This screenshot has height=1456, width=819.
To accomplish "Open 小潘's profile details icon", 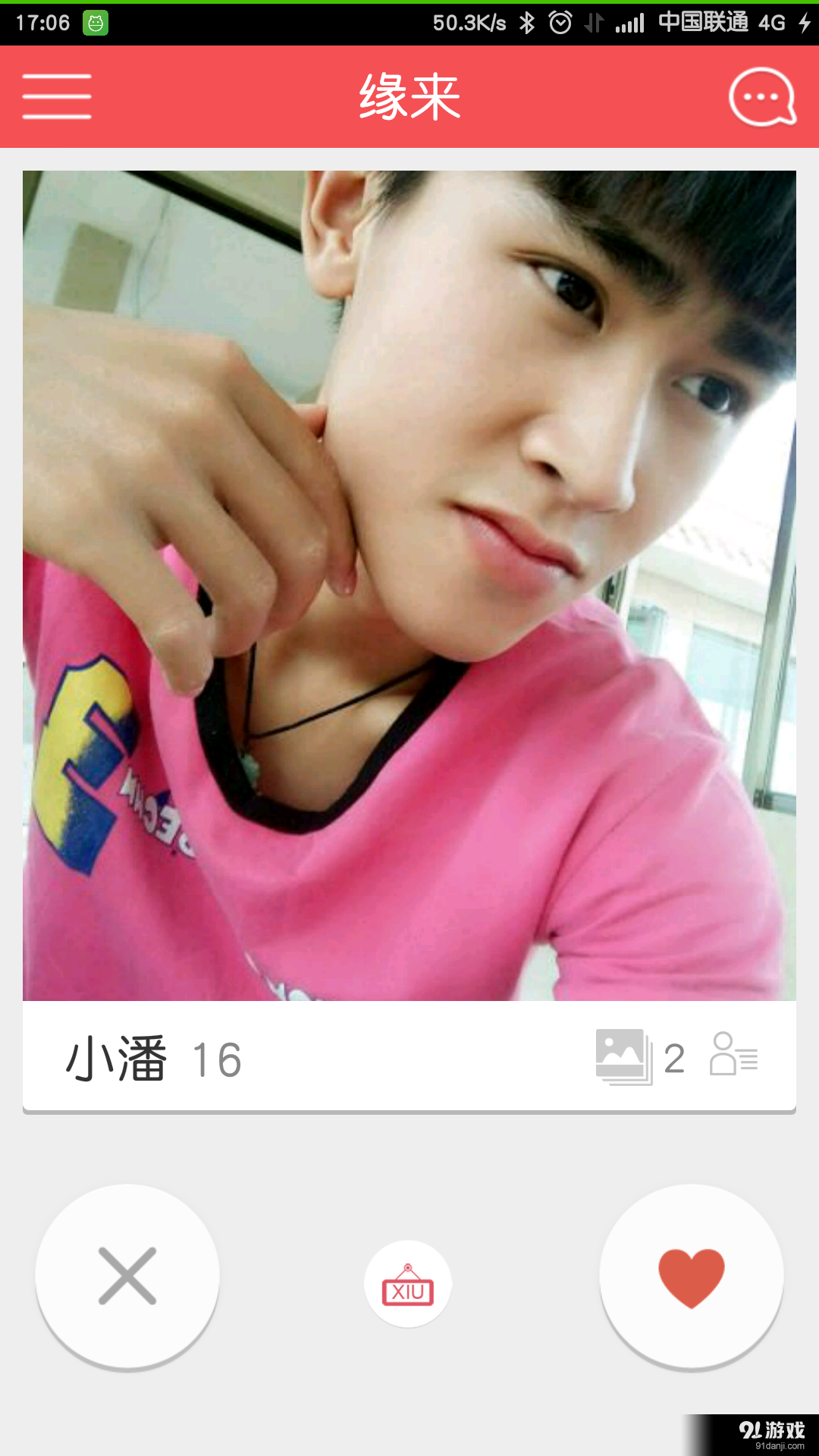I will click(733, 1055).
